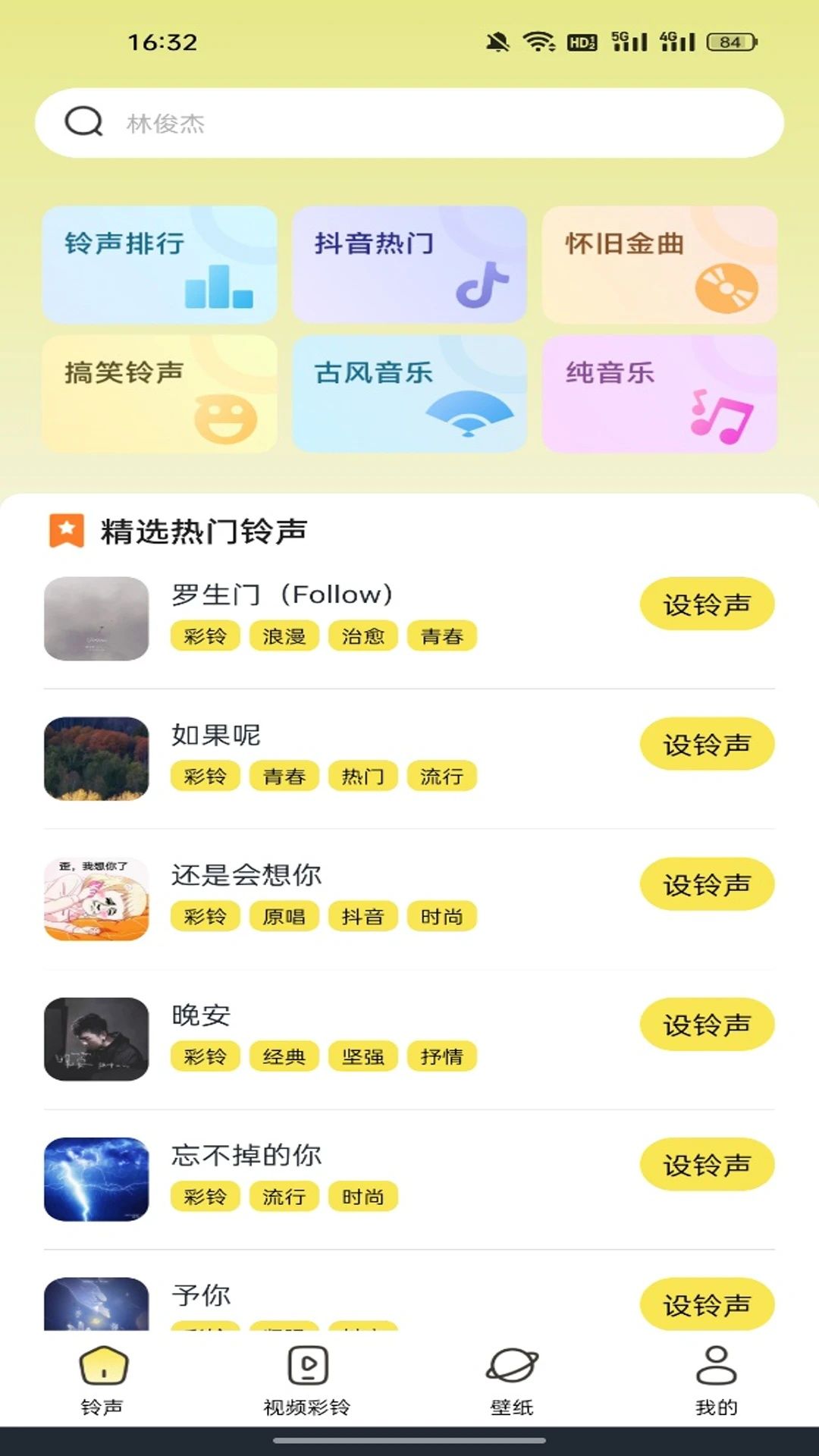Image resolution: width=819 pixels, height=1456 pixels.
Task: Select the 抖音 tag under 还是会想你
Action: point(362,916)
